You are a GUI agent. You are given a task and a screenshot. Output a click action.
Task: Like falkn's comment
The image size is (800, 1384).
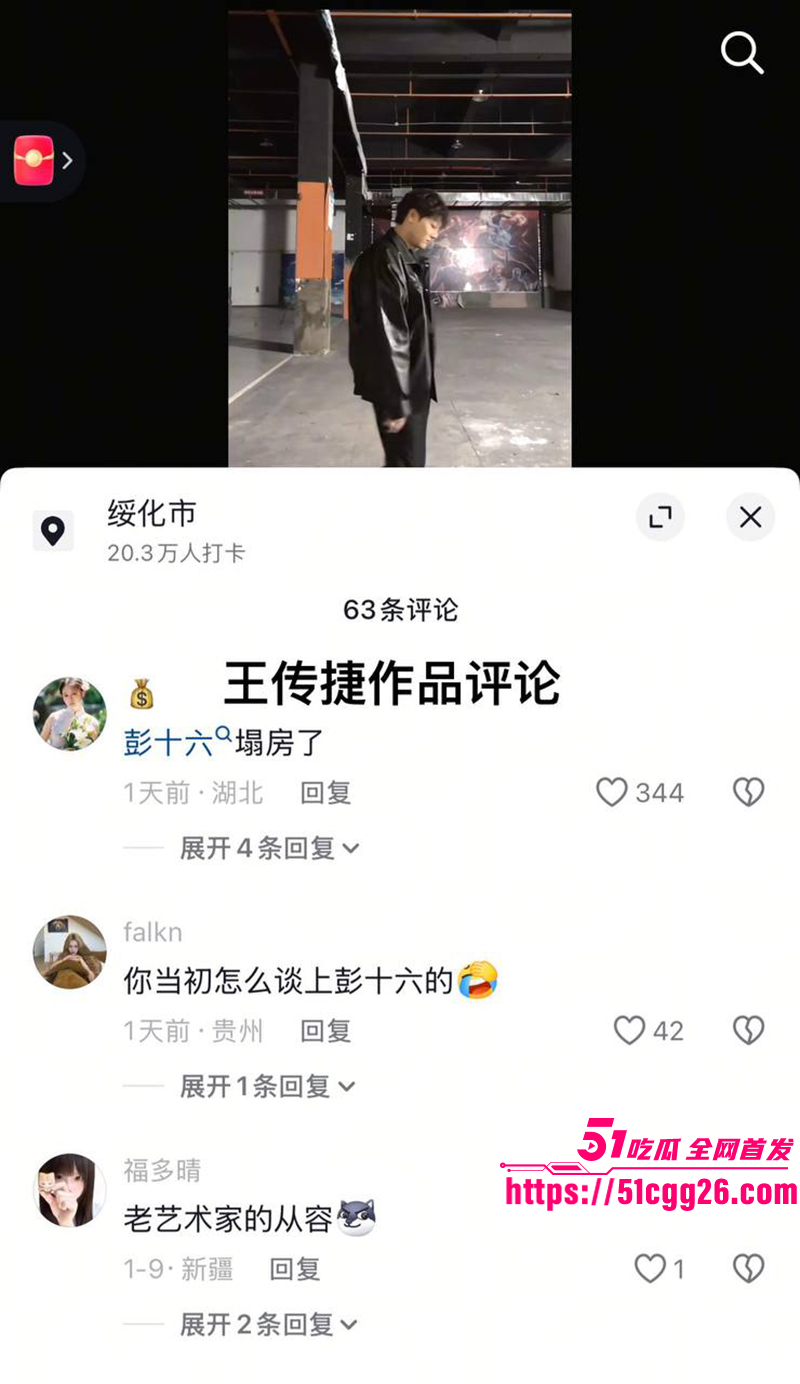coord(629,1030)
